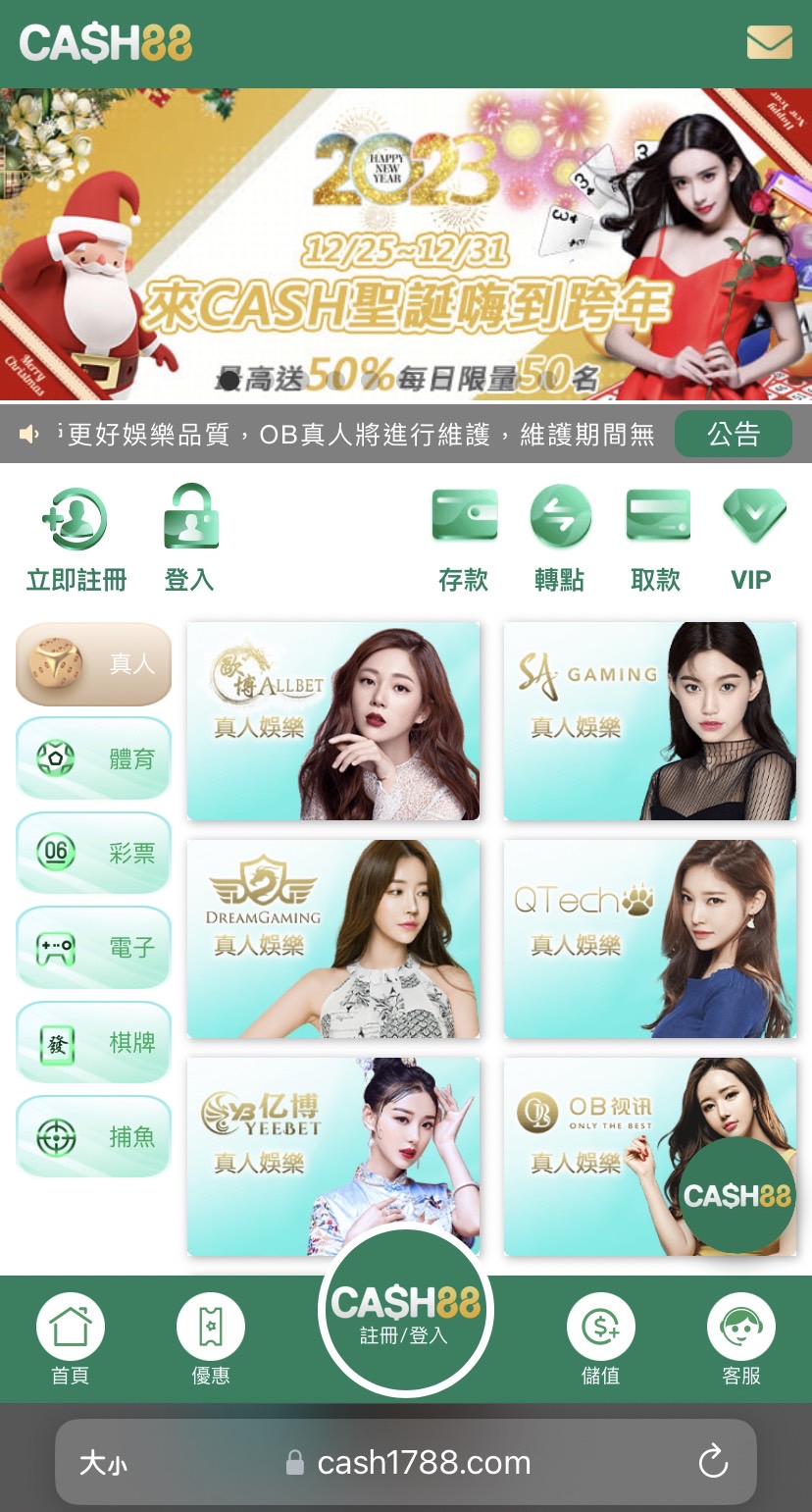Select the 捕魚 fishing category
The height and width of the screenshot is (1512, 812).
click(x=94, y=1137)
